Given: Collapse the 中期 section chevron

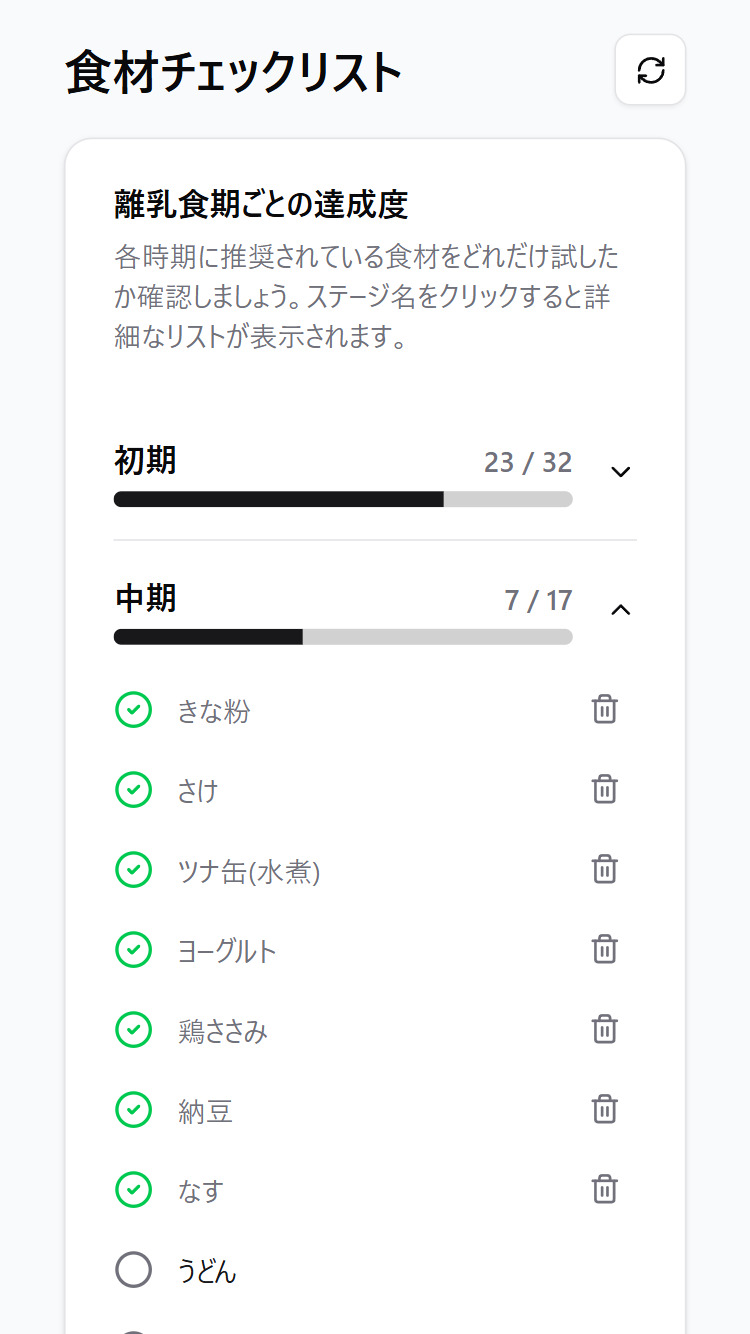Looking at the screenshot, I should tap(620, 609).
